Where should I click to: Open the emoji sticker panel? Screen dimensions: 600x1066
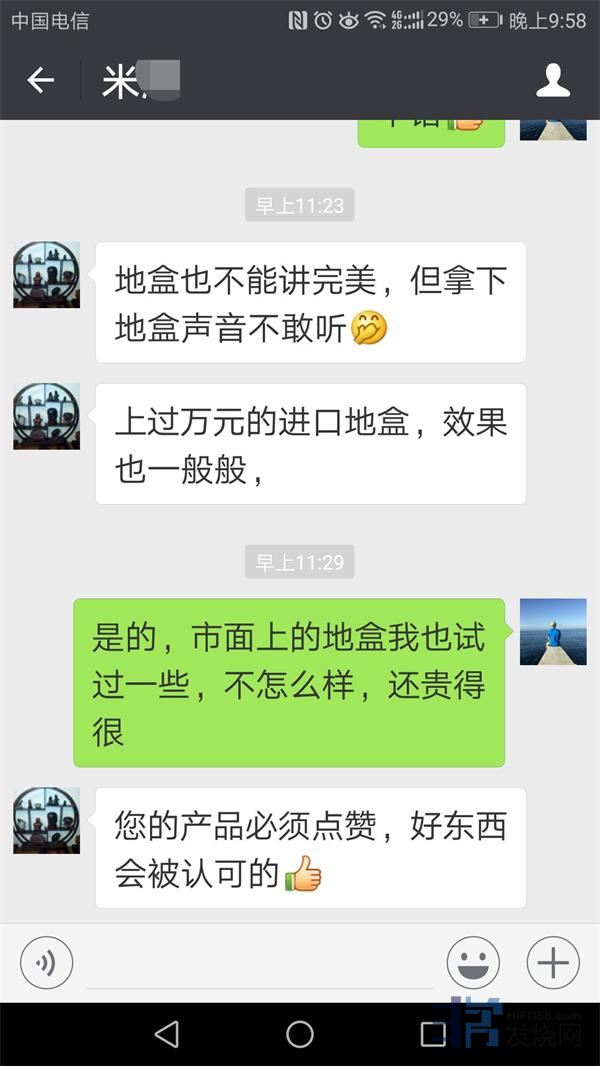473,963
